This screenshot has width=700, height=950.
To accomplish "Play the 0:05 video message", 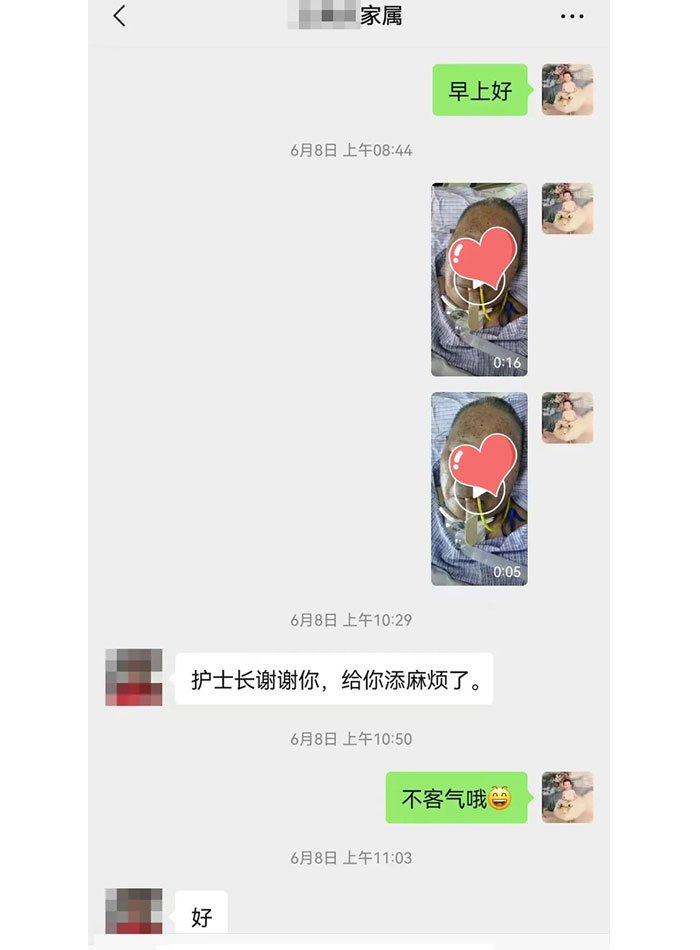I will (479, 488).
